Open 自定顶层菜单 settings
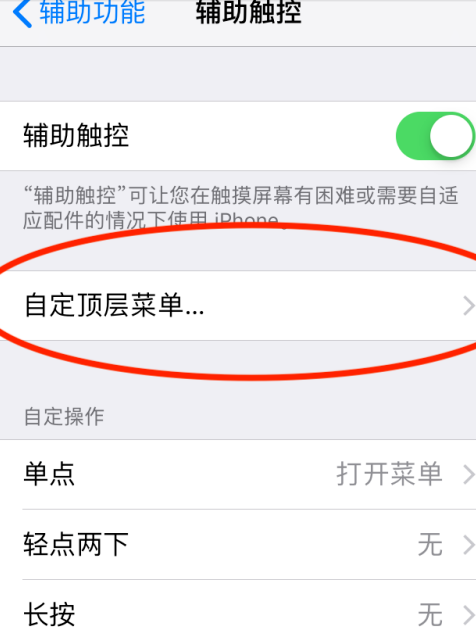The width and height of the screenshot is (476, 632). click(x=238, y=306)
